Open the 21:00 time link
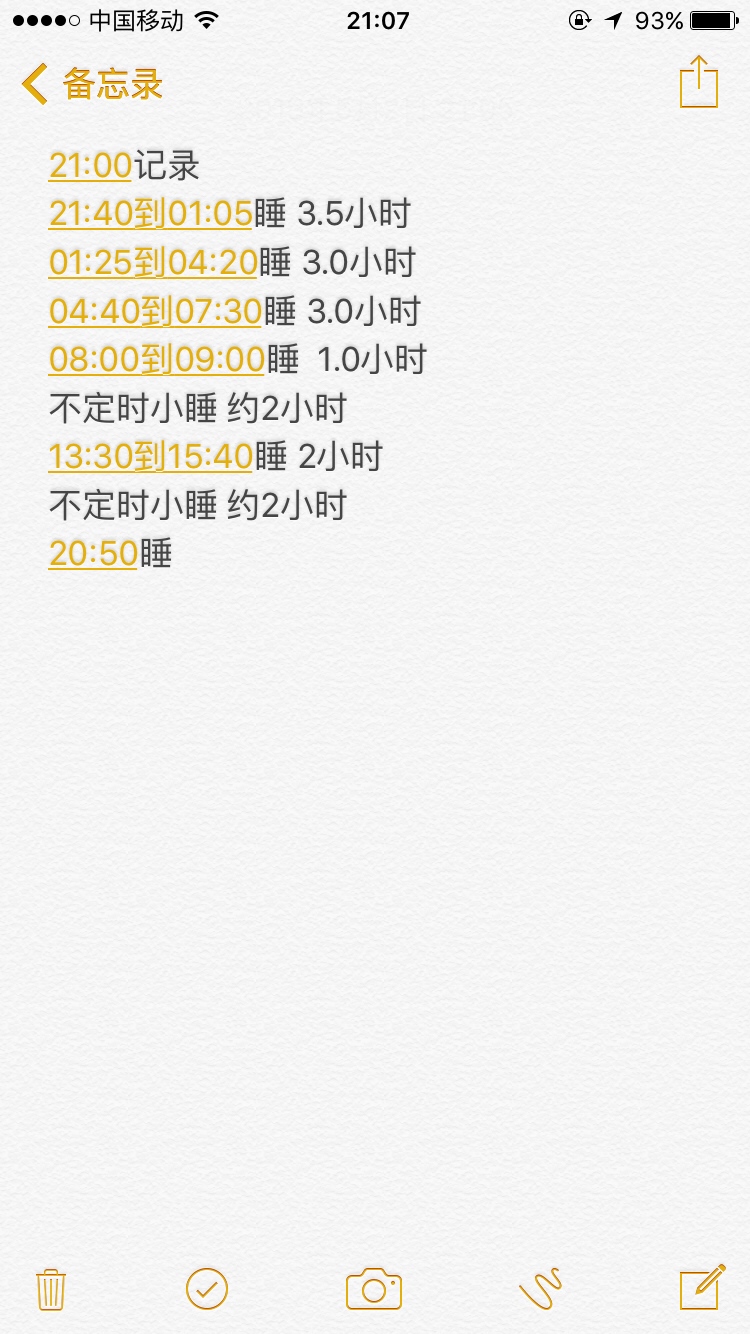The image size is (750, 1334). coord(90,165)
